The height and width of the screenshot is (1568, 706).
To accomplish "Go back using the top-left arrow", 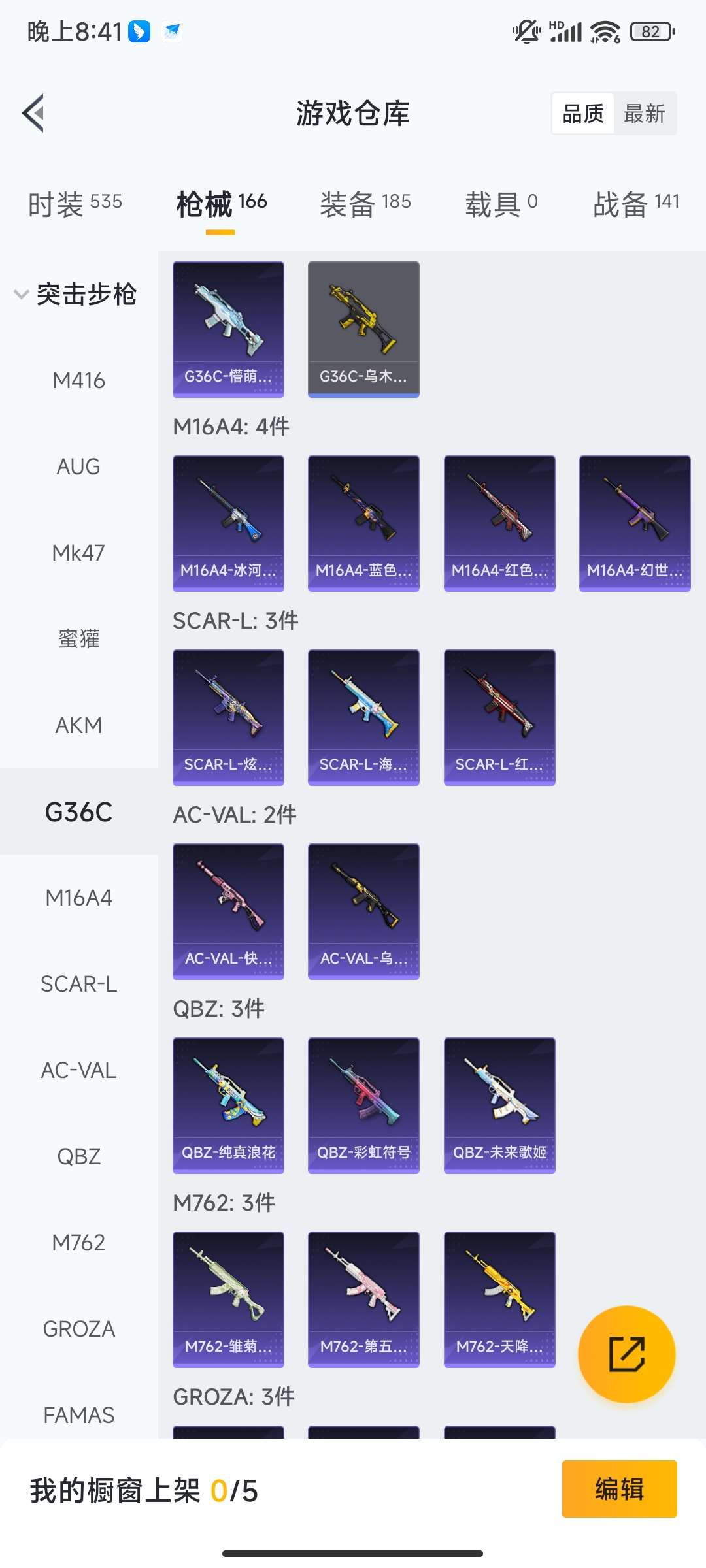I will (x=34, y=113).
